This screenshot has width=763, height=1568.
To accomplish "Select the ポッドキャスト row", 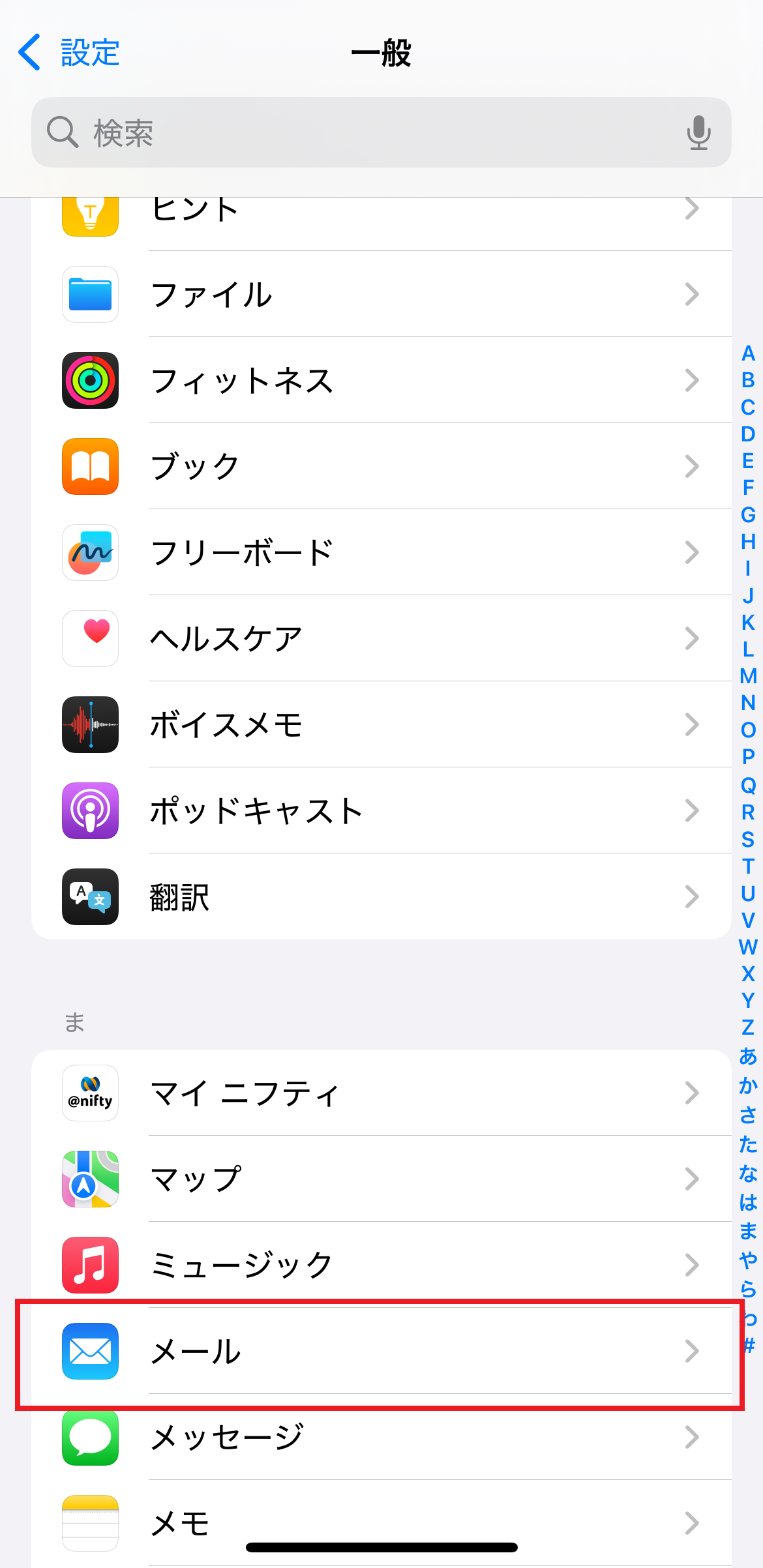I will tap(381, 811).
